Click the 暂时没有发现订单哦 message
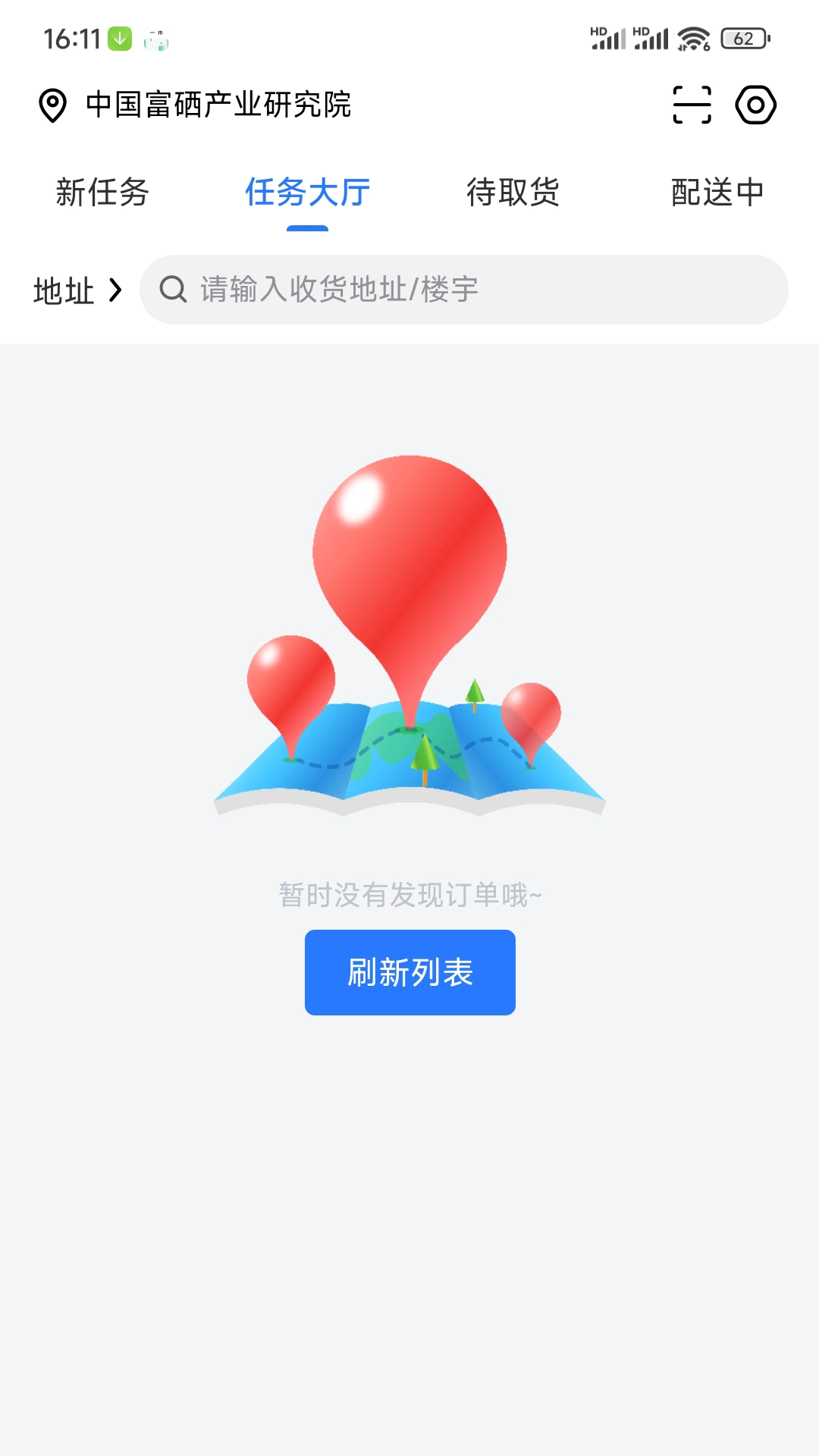This screenshot has width=819, height=1456. click(409, 893)
